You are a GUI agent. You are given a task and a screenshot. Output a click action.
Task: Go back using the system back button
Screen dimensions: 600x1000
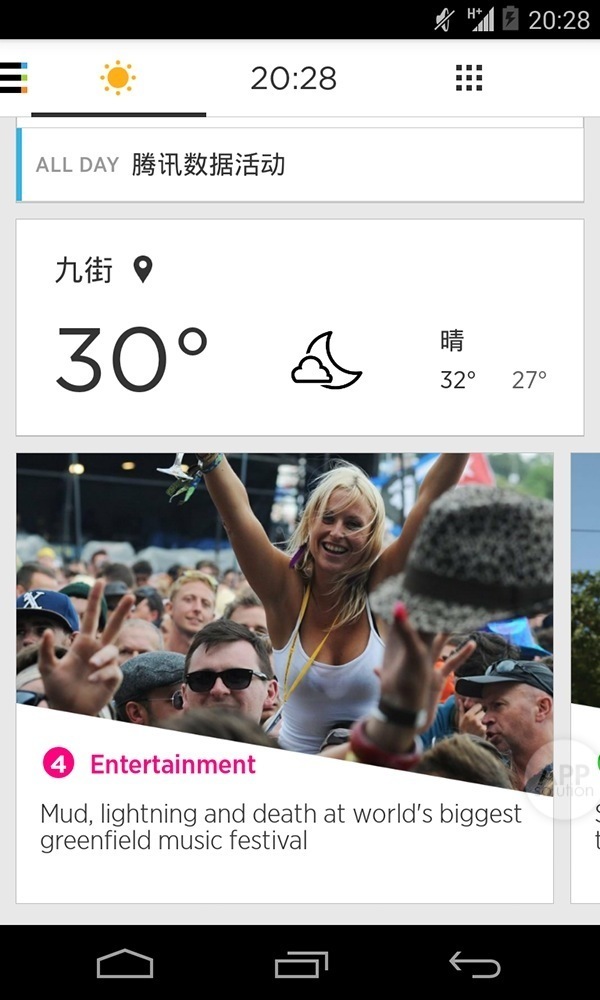tap(474, 964)
